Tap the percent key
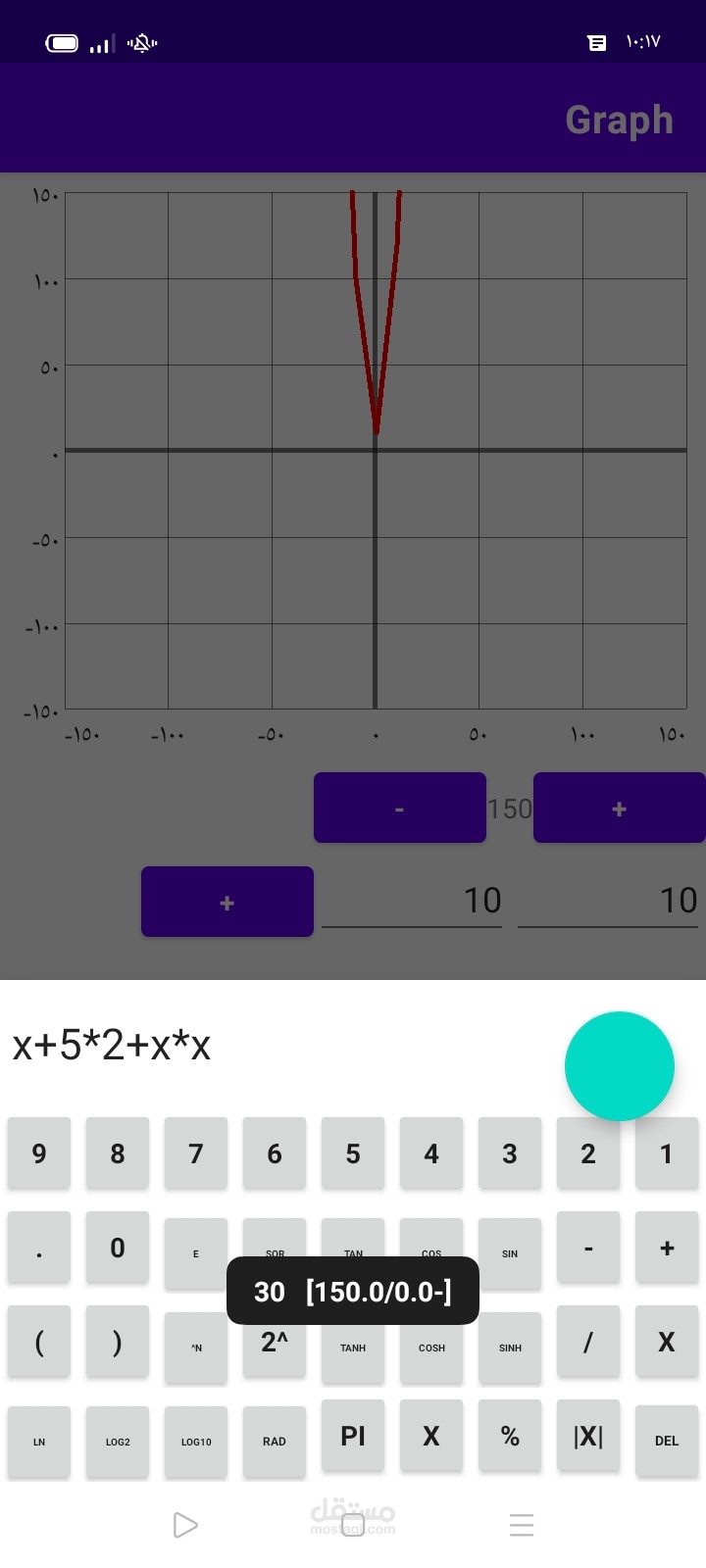 pos(510,1436)
